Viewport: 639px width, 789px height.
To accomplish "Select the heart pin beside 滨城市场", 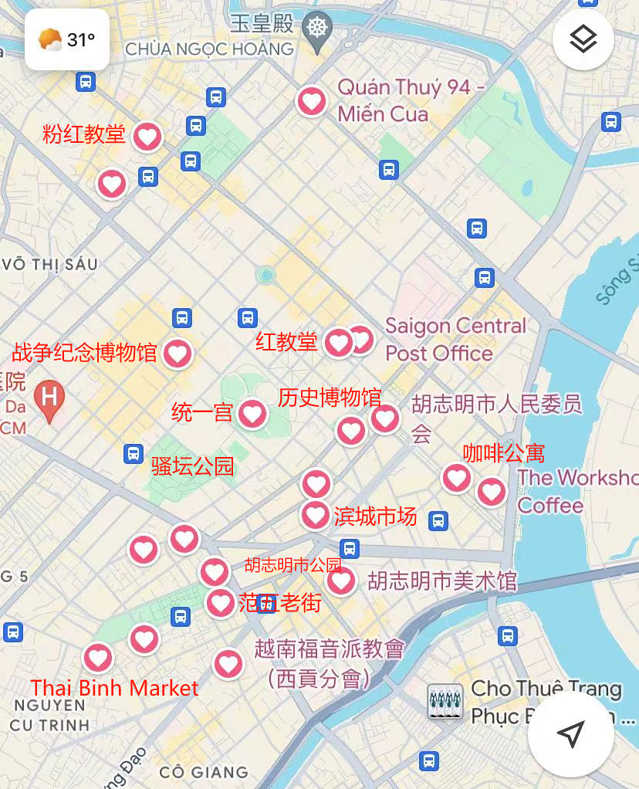I will pyautogui.click(x=316, y=515).
